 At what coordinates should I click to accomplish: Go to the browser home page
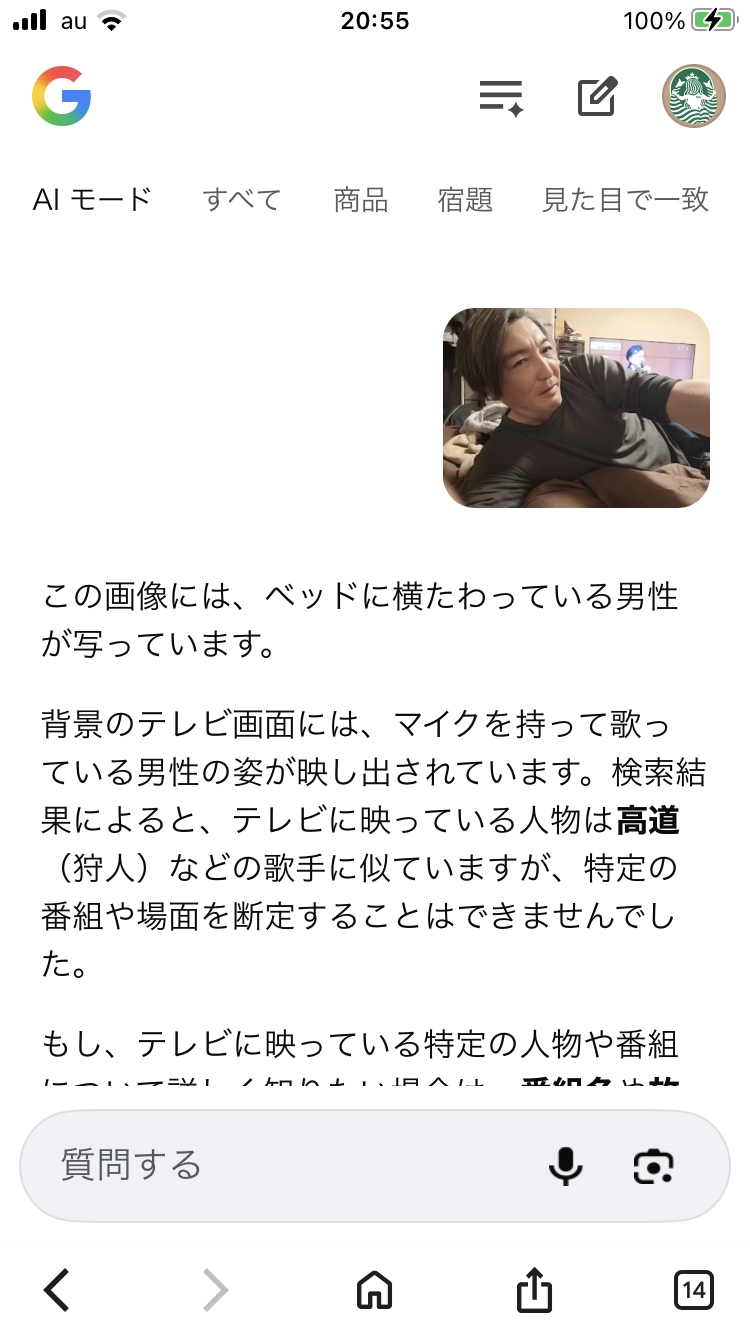[375, 1289]
